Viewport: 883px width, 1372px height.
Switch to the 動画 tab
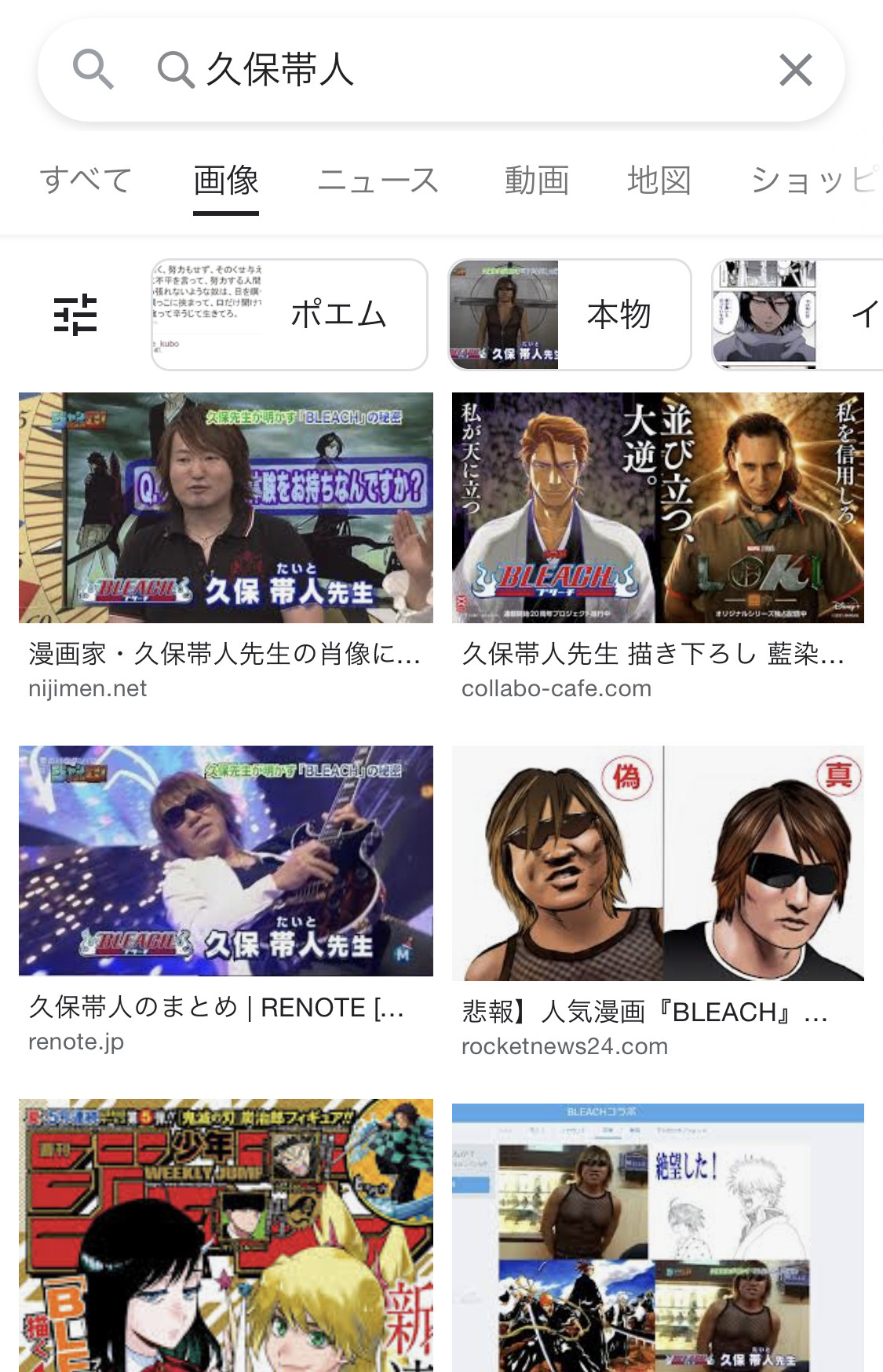[536, 181]
